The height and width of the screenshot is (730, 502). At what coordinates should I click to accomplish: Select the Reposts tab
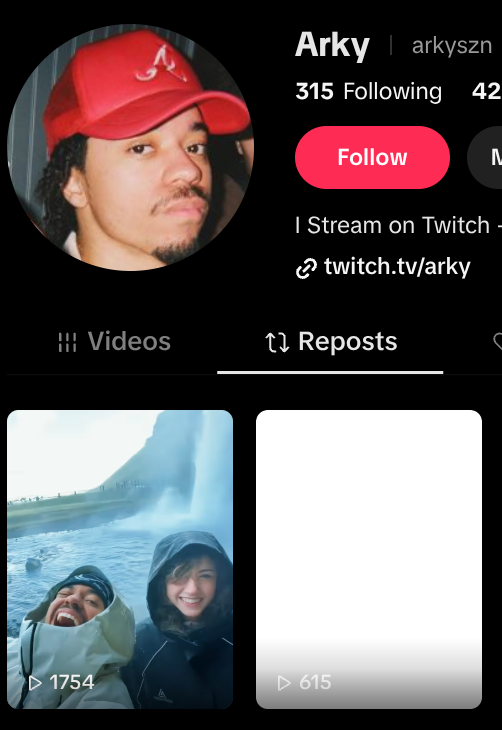pos(331,342)
